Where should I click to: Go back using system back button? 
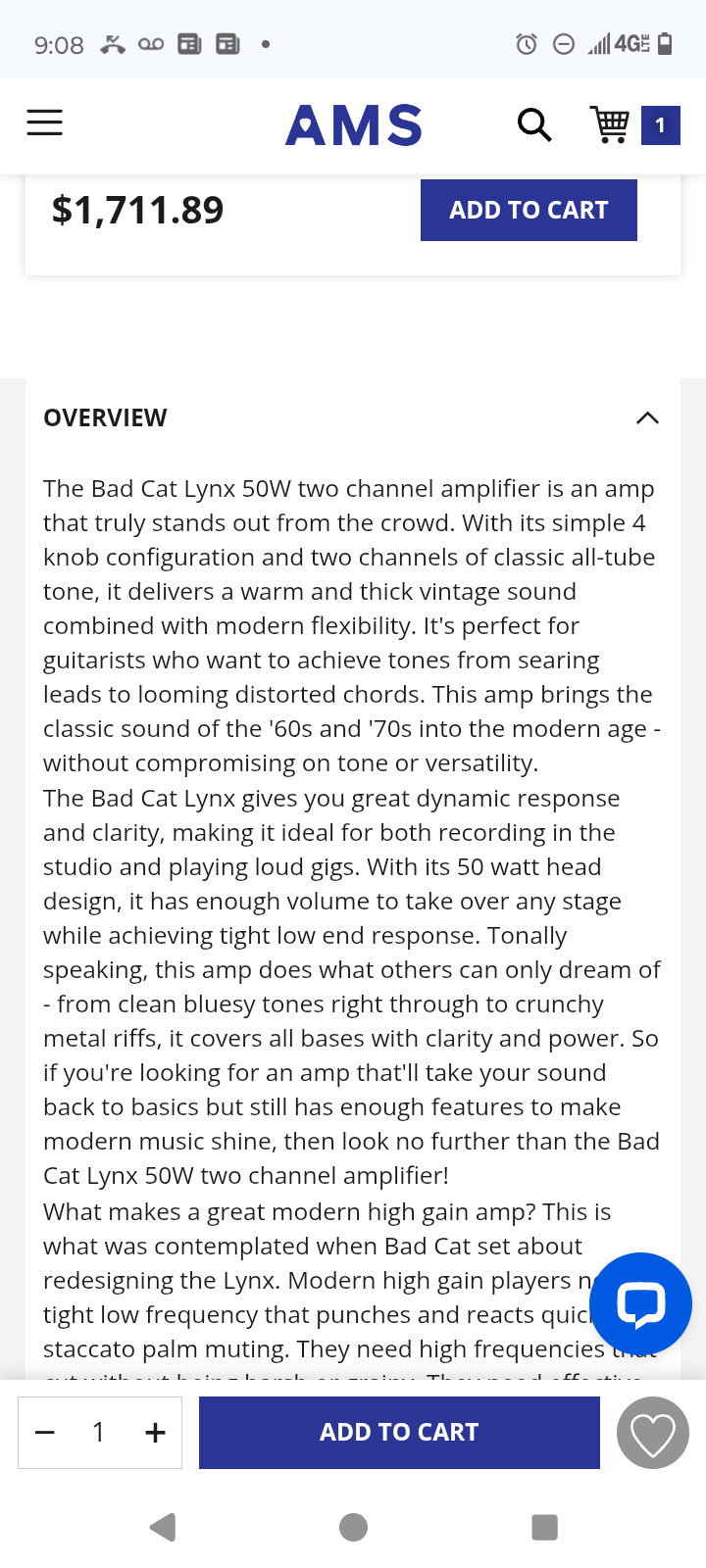pyautogui.click(x=163, y=1527)
